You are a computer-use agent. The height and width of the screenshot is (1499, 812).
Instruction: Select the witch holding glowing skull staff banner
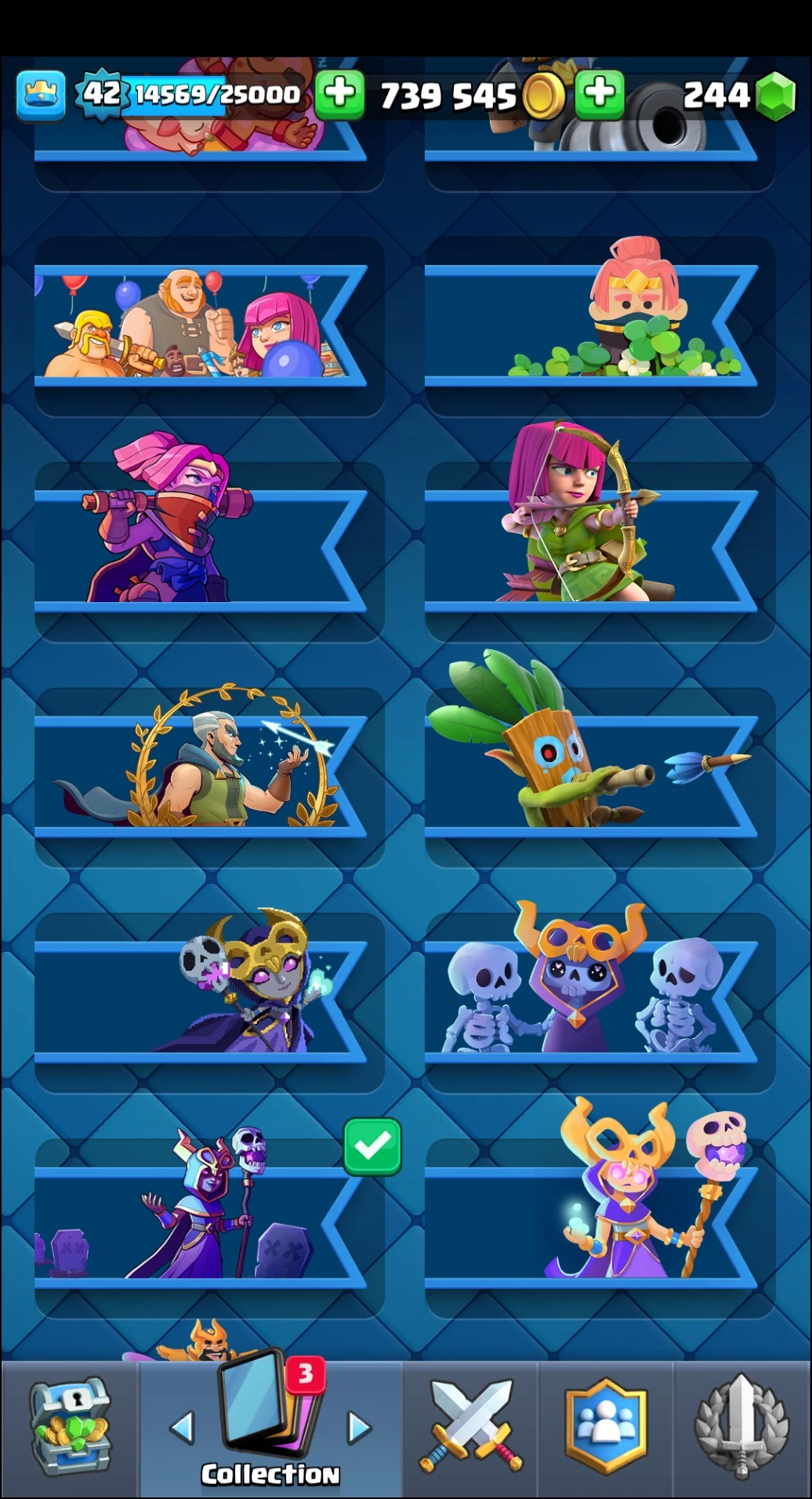[591, 1225]
